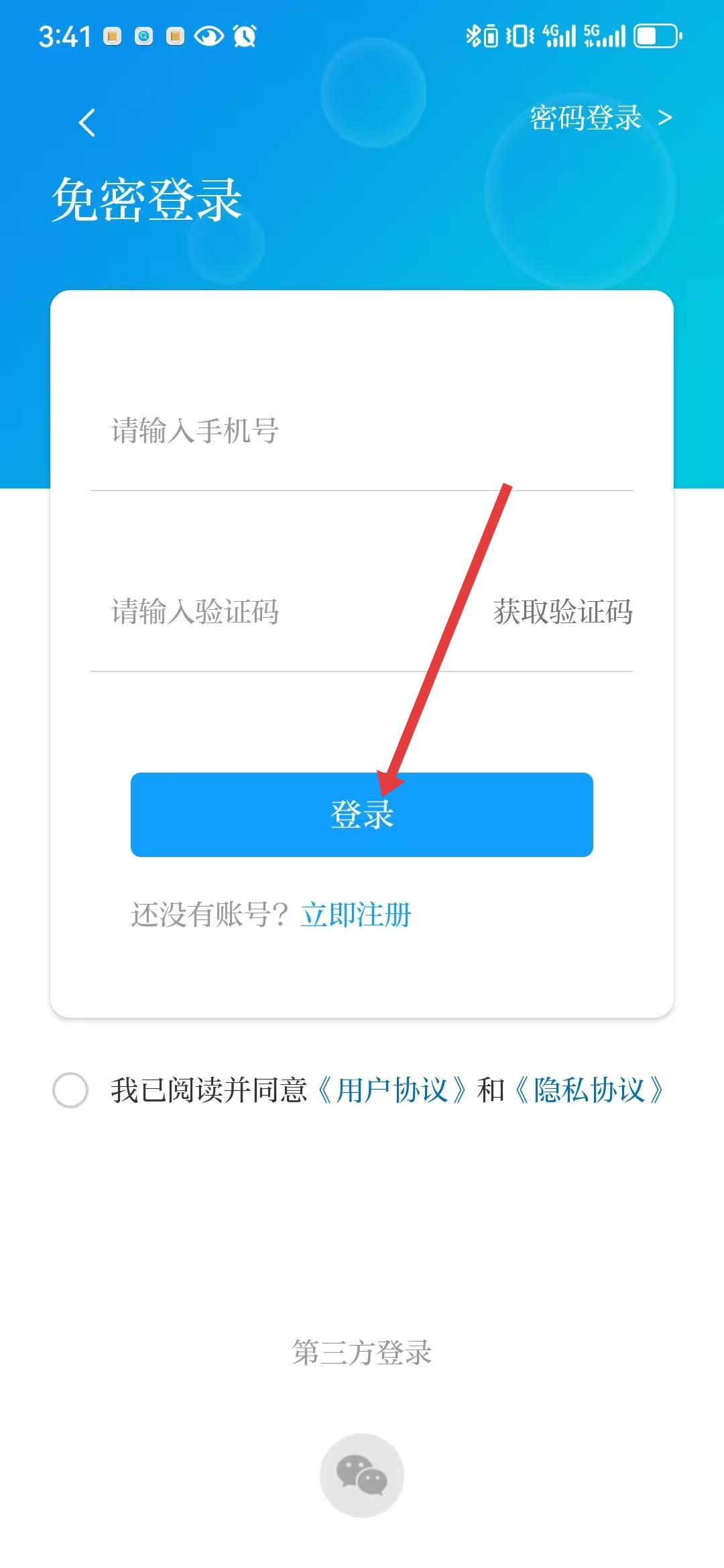Focus the verification code input field
The height and width of the screenshot is (1568, 724).
pyautogui.click(x=268, y=612)
